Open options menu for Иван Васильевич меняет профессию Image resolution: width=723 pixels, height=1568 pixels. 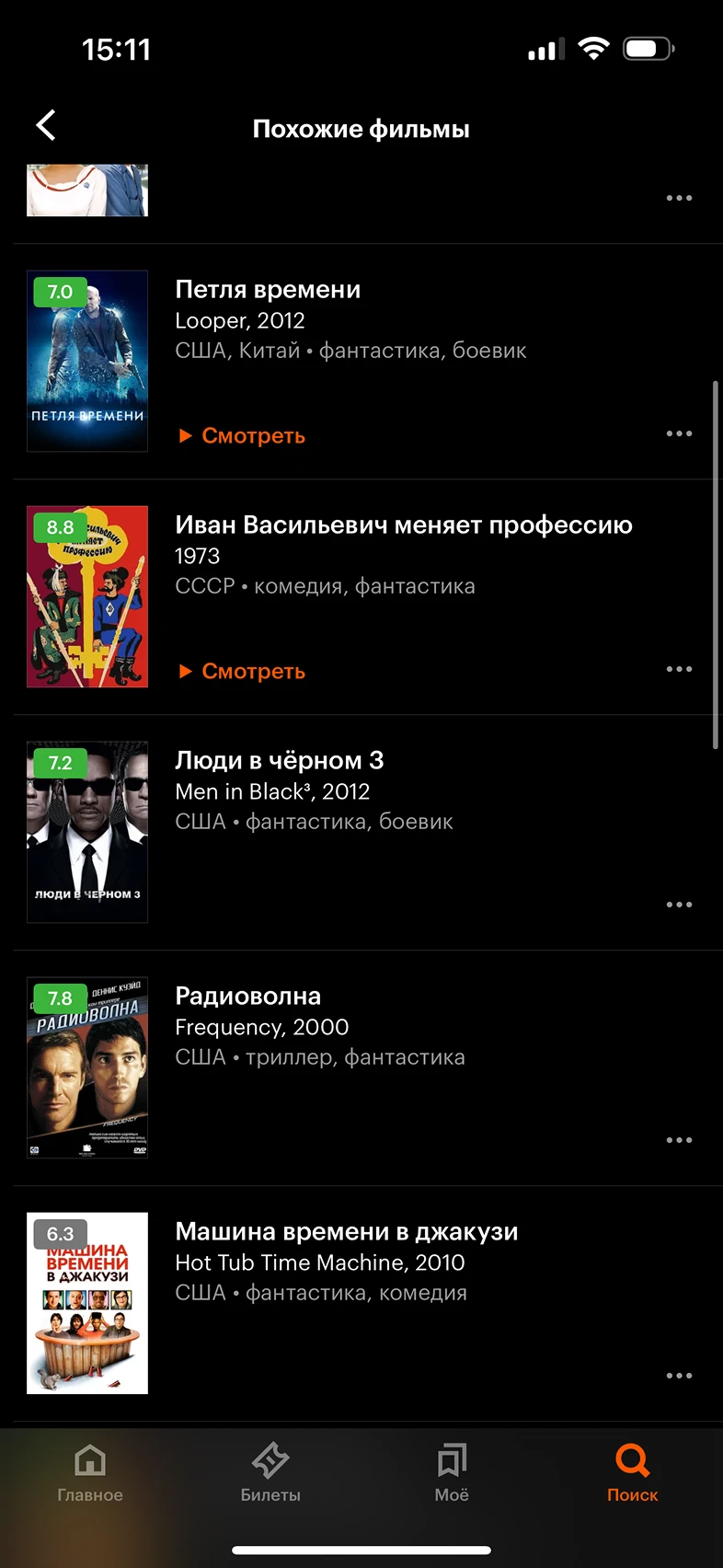679,669
